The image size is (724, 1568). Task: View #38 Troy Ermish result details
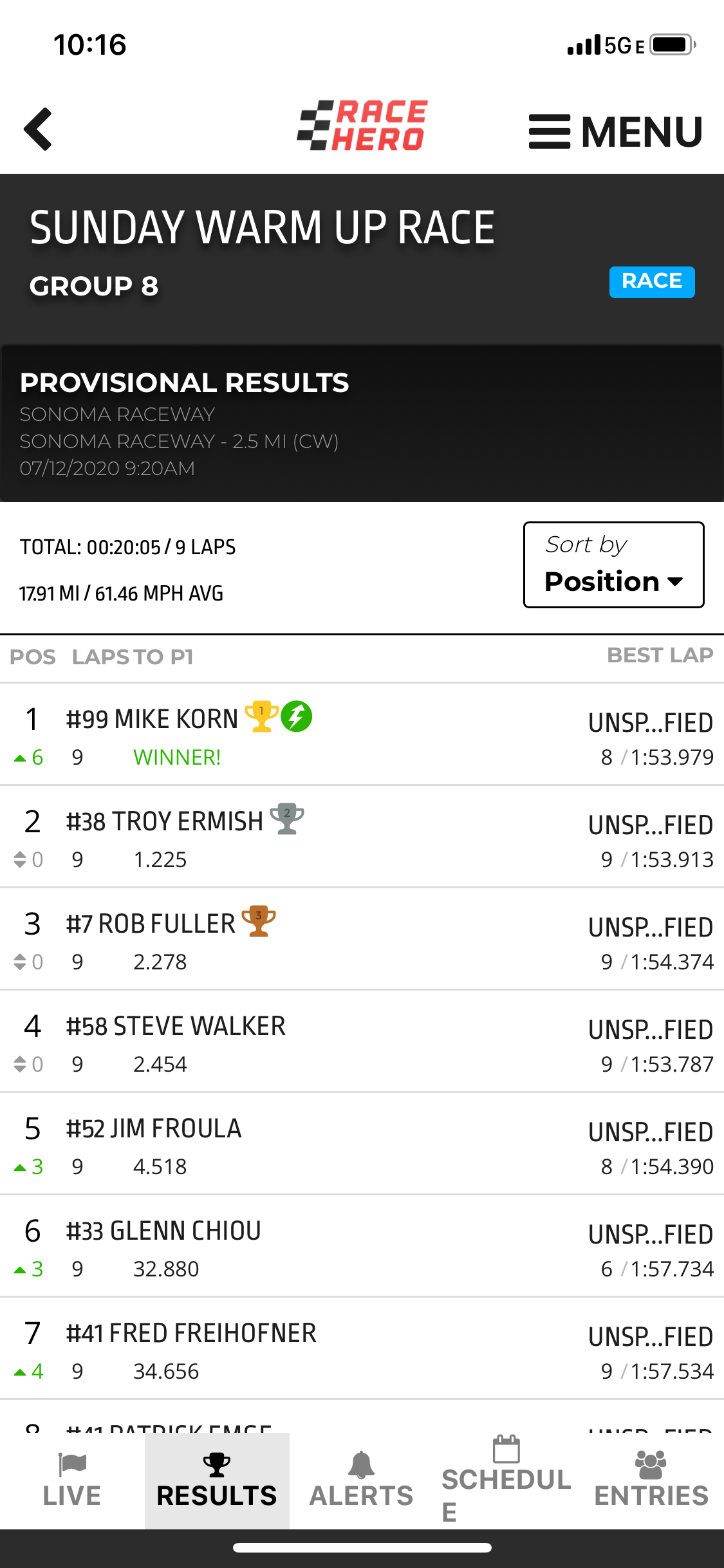coord(362,837)
